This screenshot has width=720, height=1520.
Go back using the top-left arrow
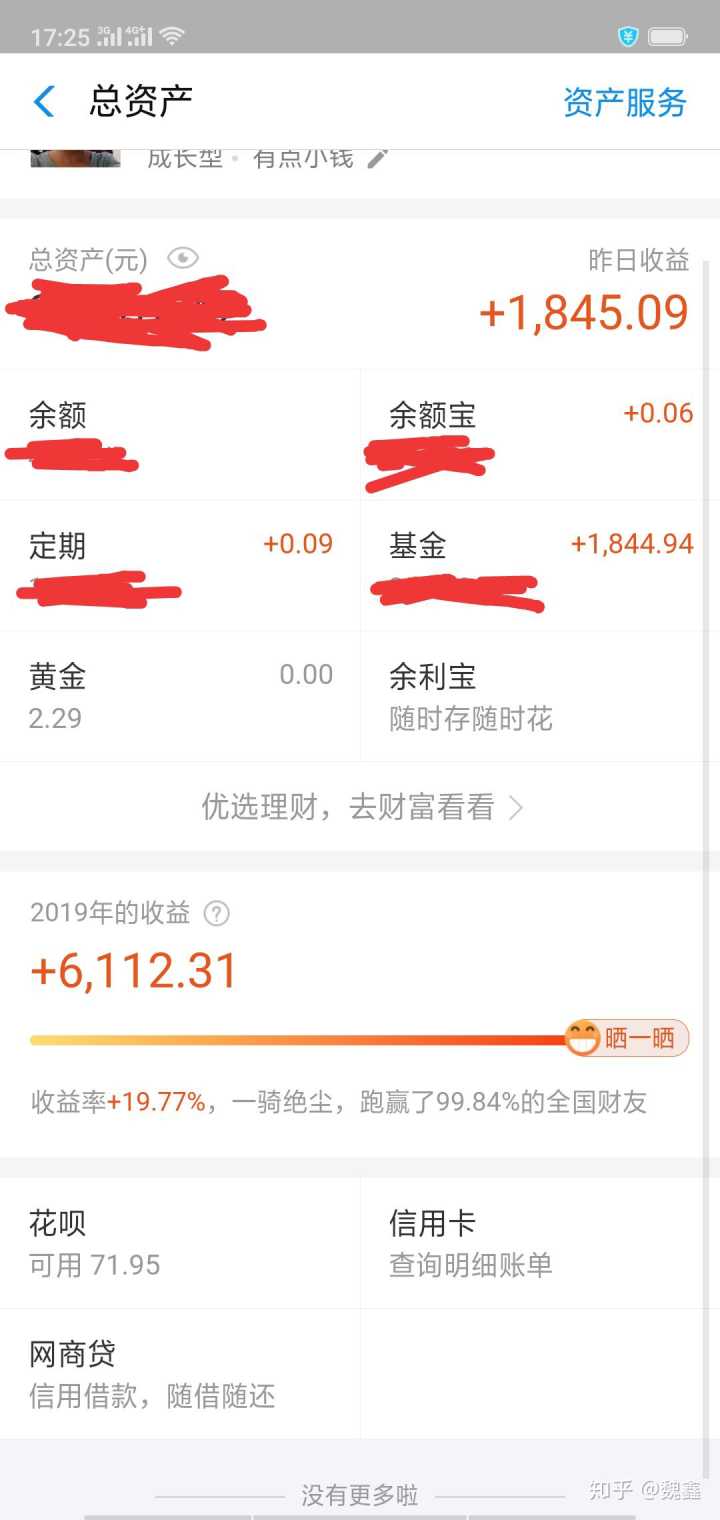point(44,101)
